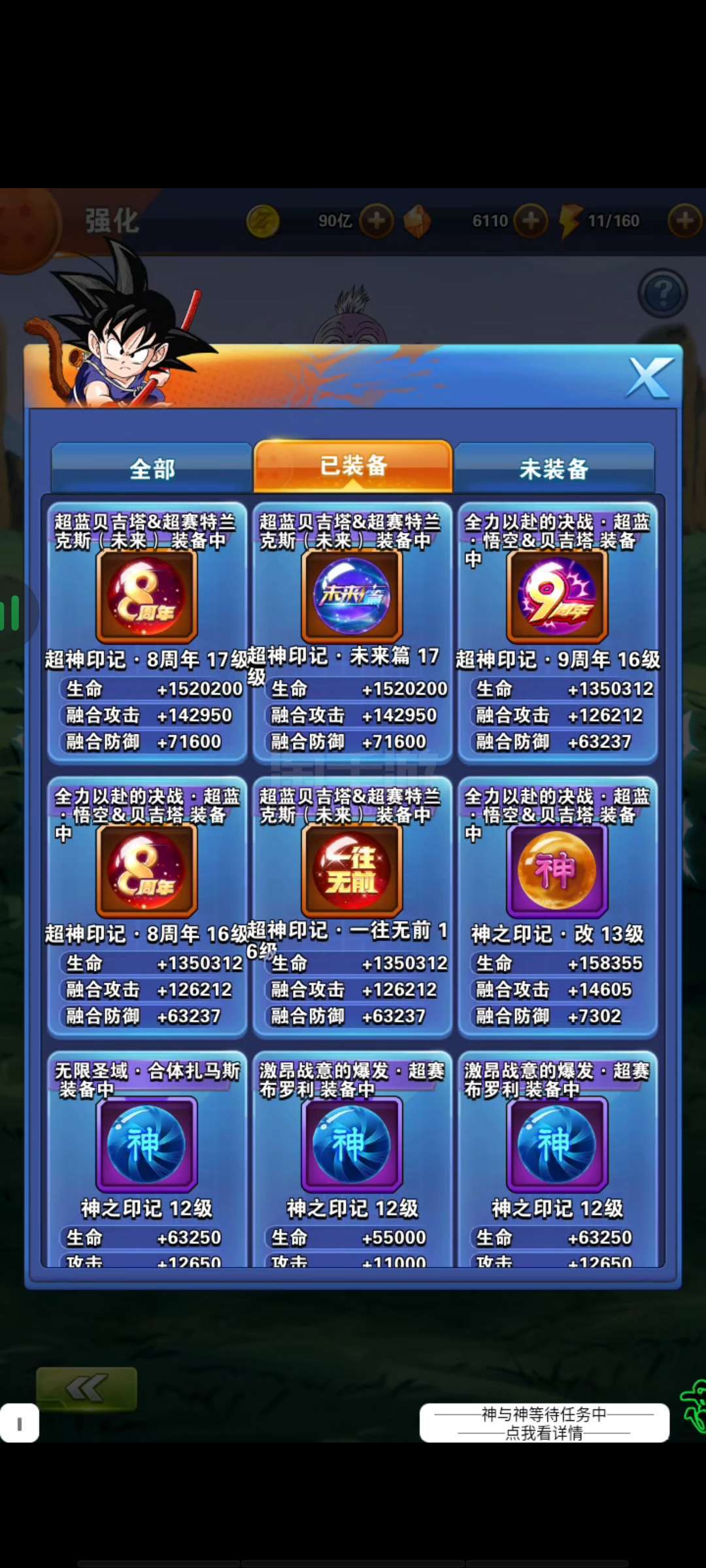Image resolution: width=706 pixels, height=1568 pixels.
Task: Add stamina next to 11/160
Action: click(684, 221)
